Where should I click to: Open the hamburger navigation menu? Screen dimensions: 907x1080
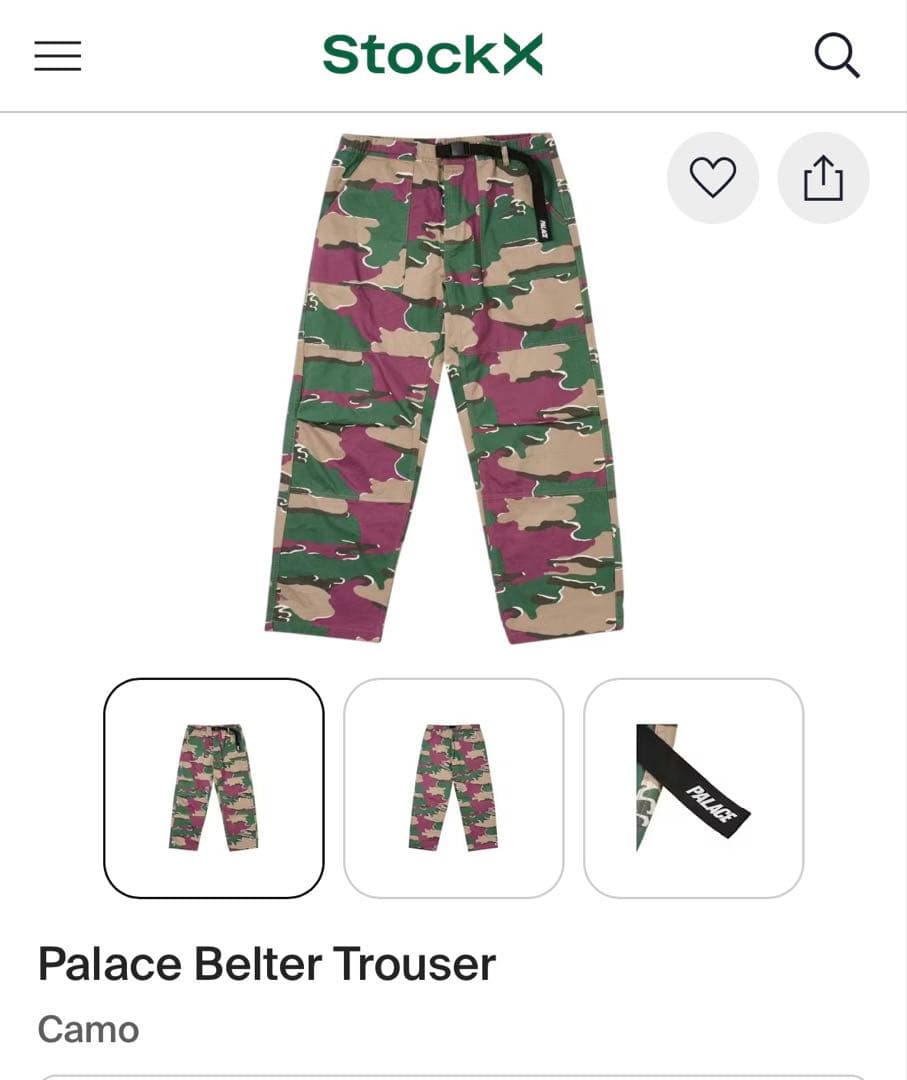tap(57, 55)
